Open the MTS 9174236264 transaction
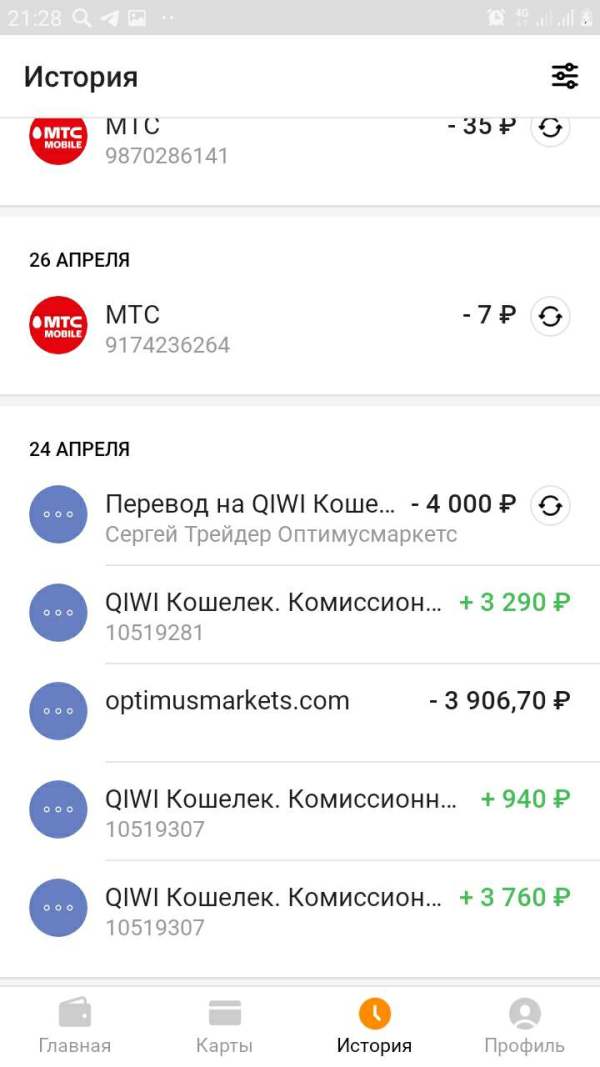Image resolution: width=600 pixels, height=1067 pixels. coord(300,327)
